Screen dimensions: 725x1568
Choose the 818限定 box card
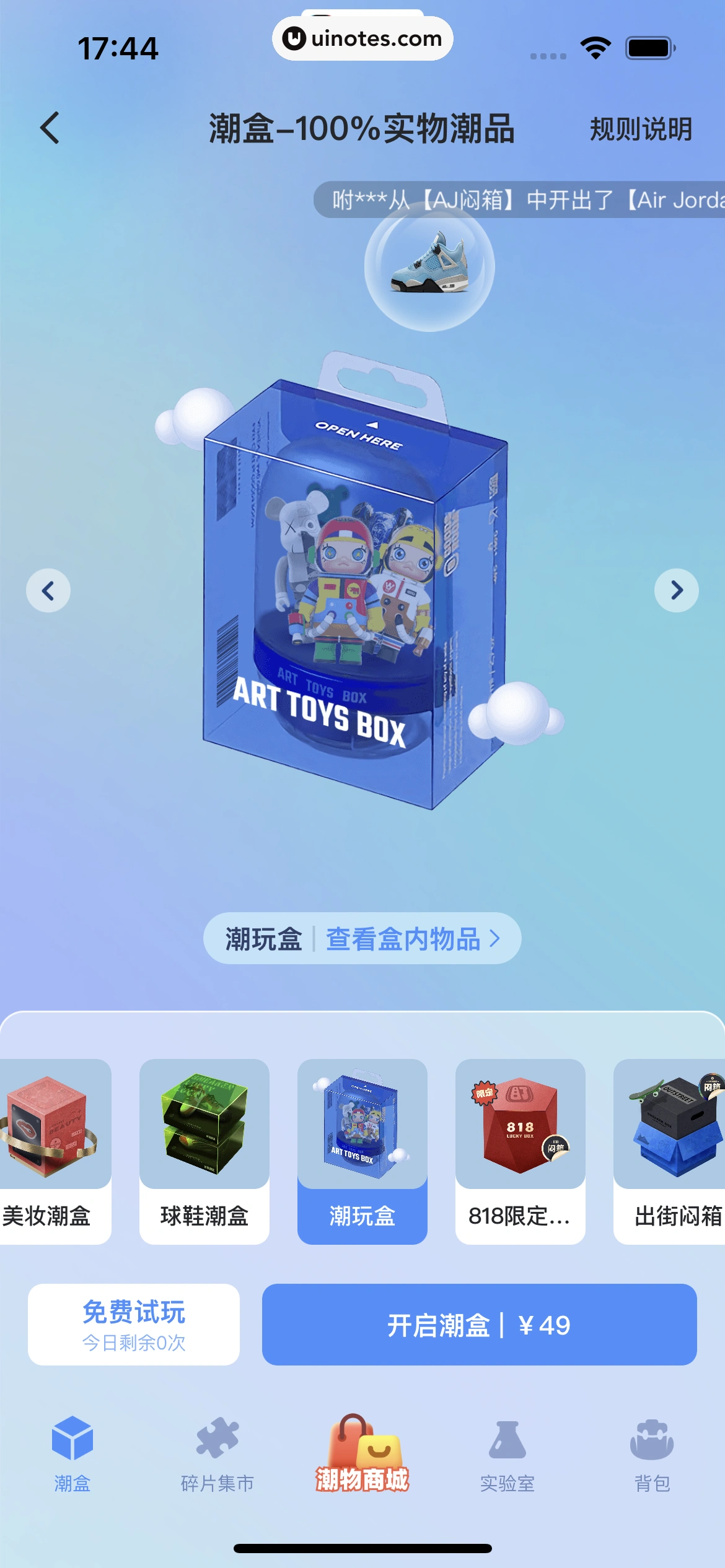521,1151
